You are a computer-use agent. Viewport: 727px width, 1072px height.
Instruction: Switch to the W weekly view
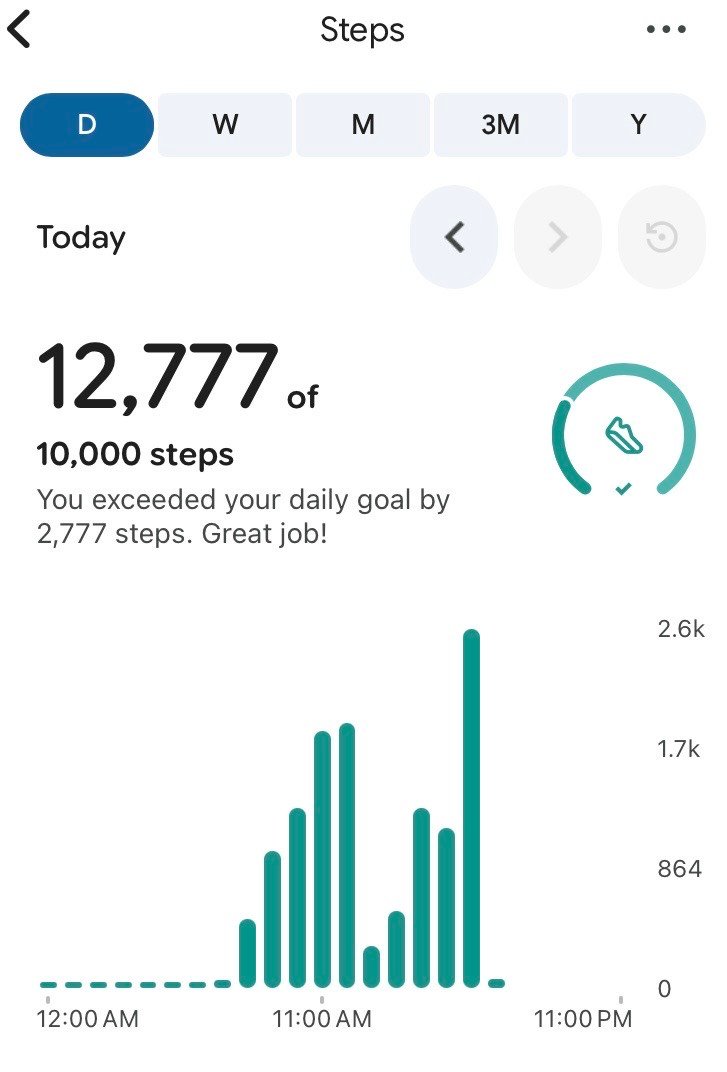click(225, 124)
